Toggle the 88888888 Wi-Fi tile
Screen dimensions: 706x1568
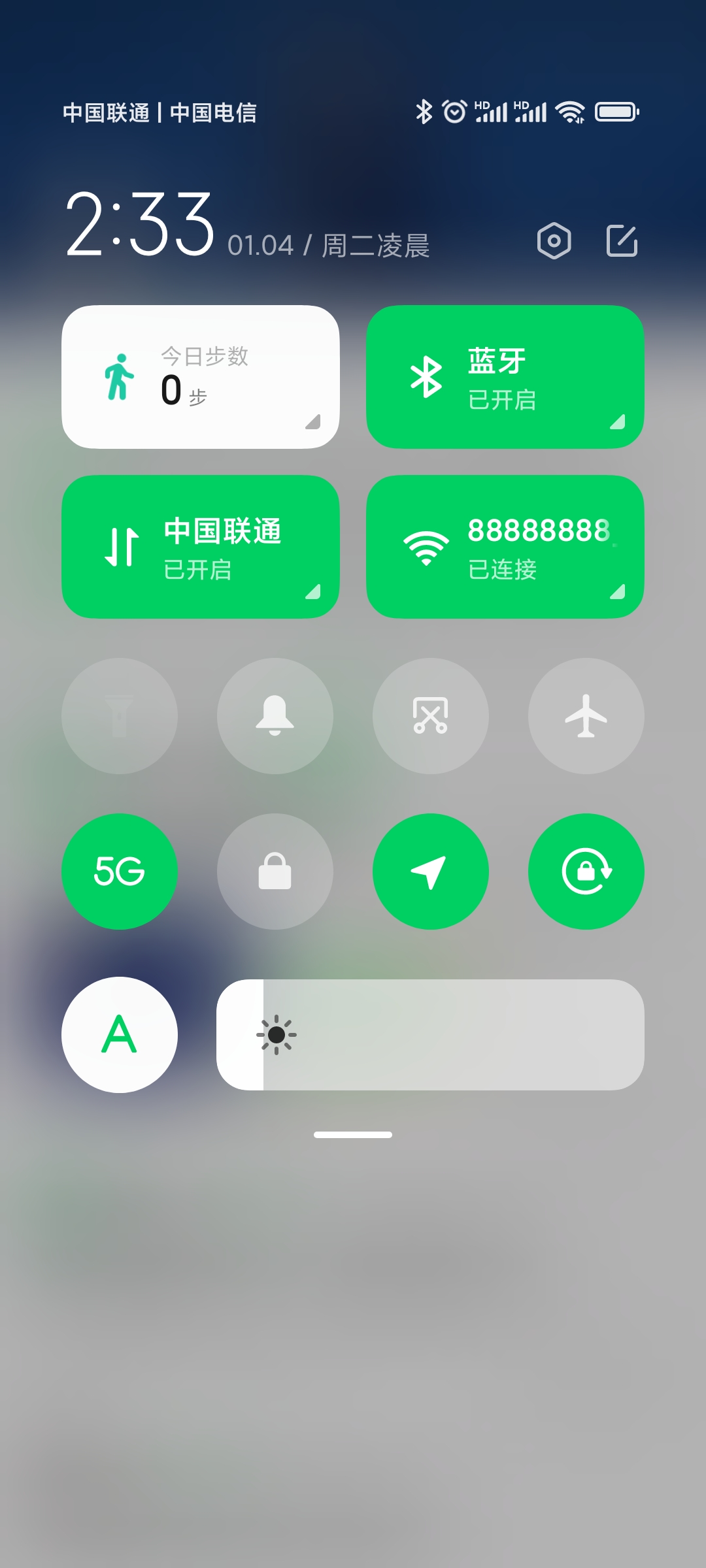(x=505, y=547)
